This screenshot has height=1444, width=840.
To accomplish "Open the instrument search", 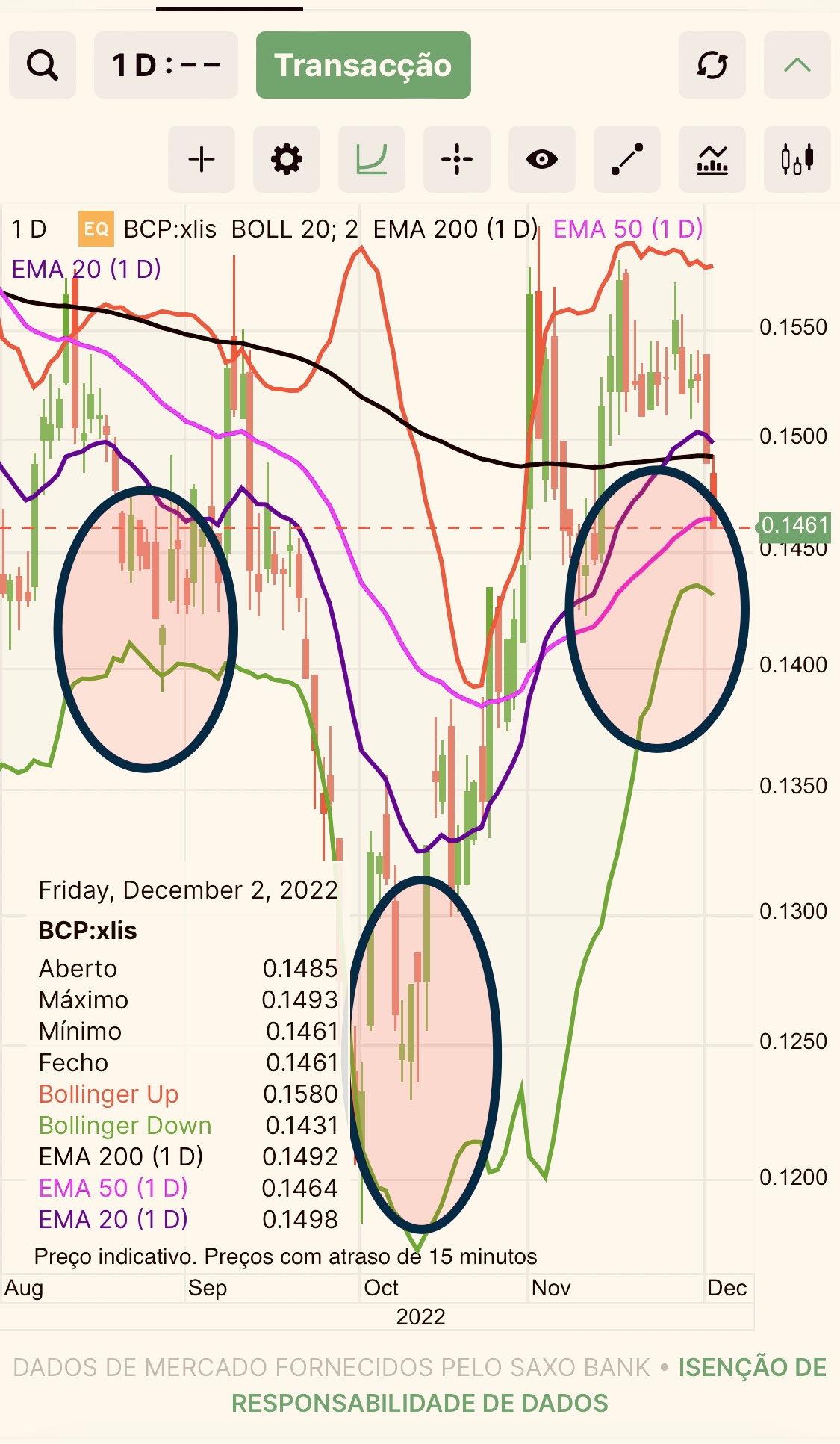I will pos(43,65).
